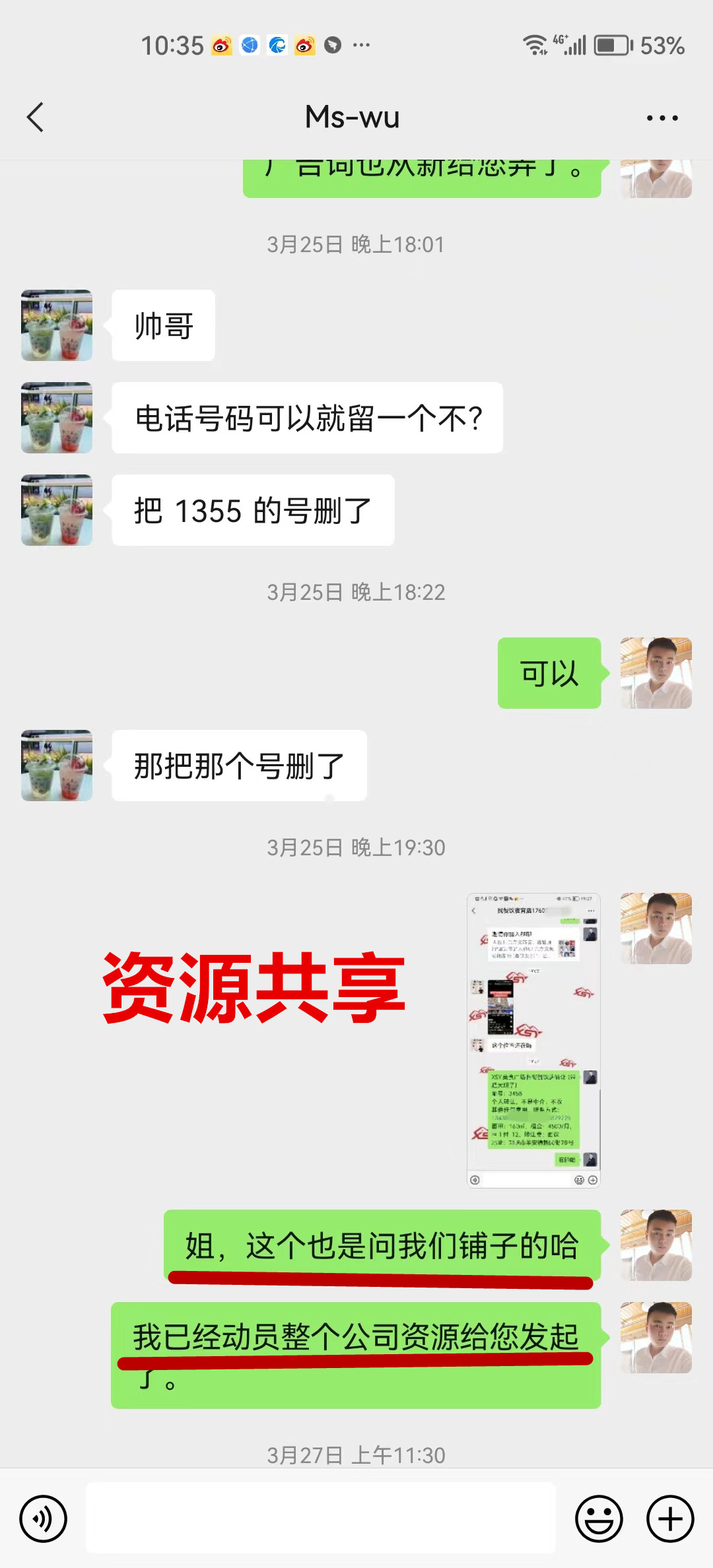Open the plus attachment menu
This screenshot has width=713, height=1568.
(669, 1519)
